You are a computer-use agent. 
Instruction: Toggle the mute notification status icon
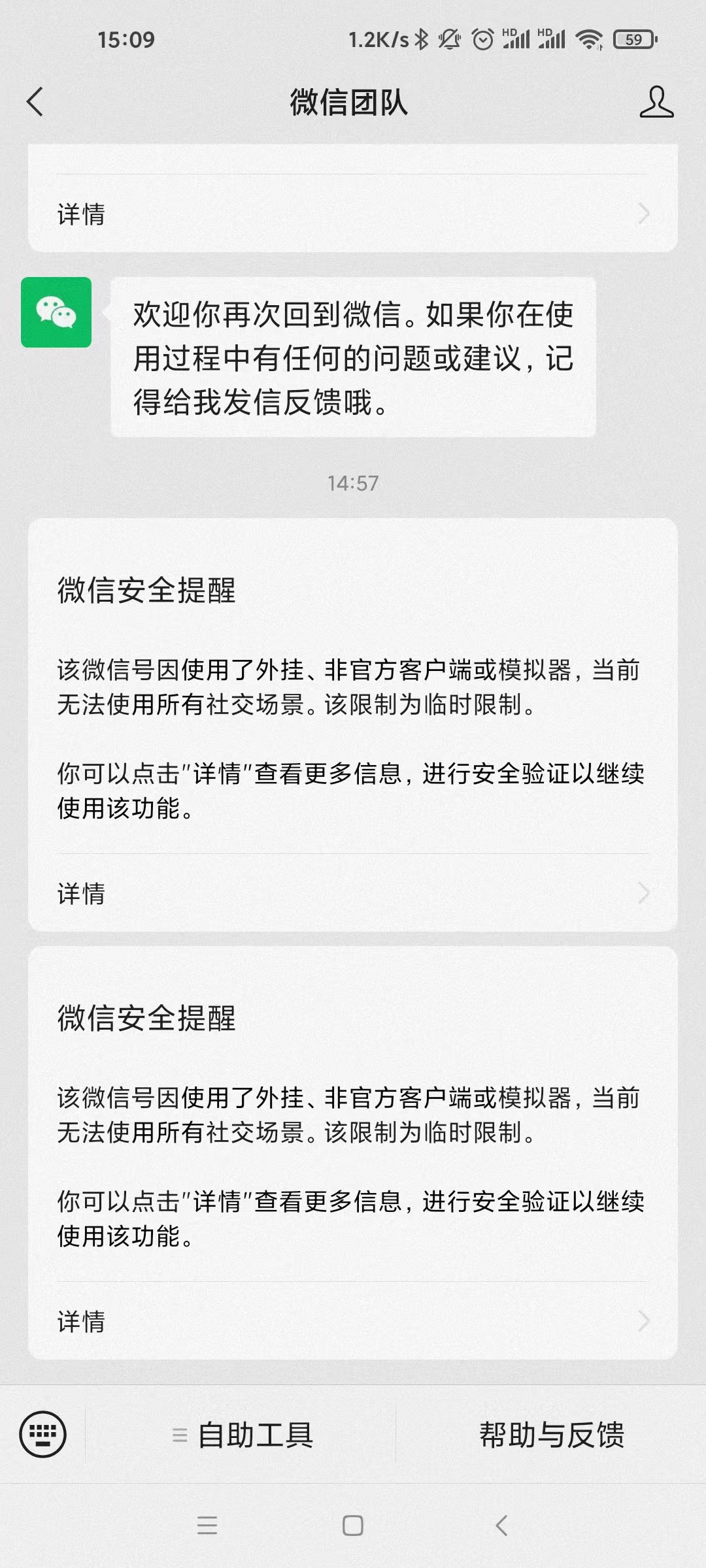[x=449, y=39]
